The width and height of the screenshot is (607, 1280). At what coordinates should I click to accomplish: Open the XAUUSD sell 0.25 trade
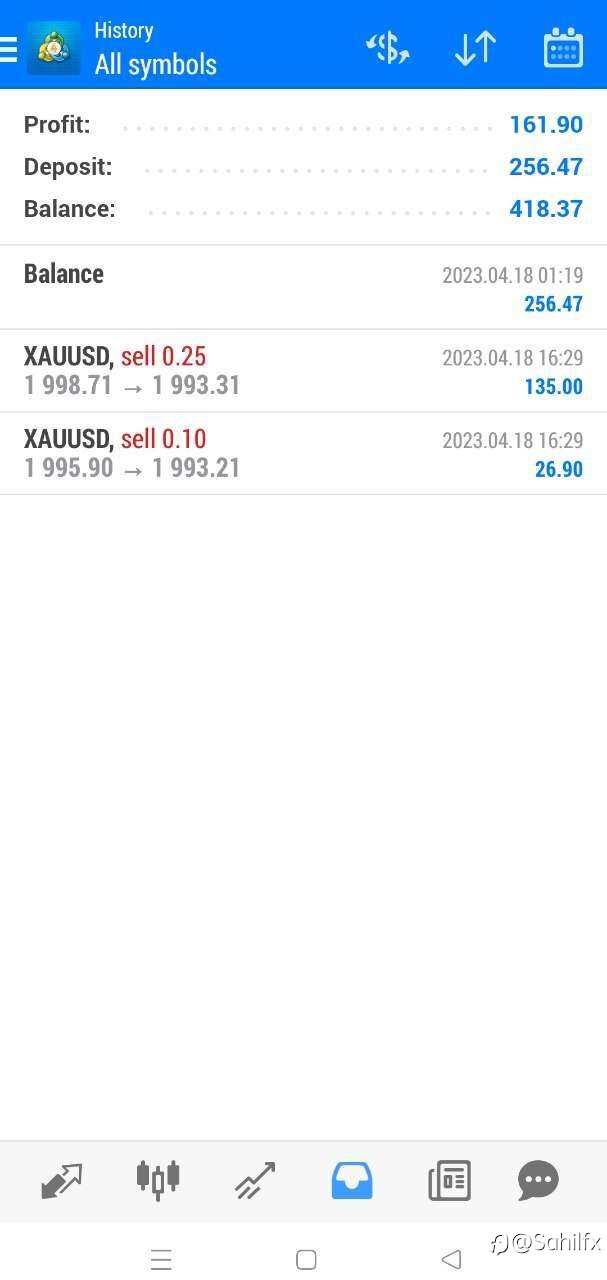pos(303,371)
